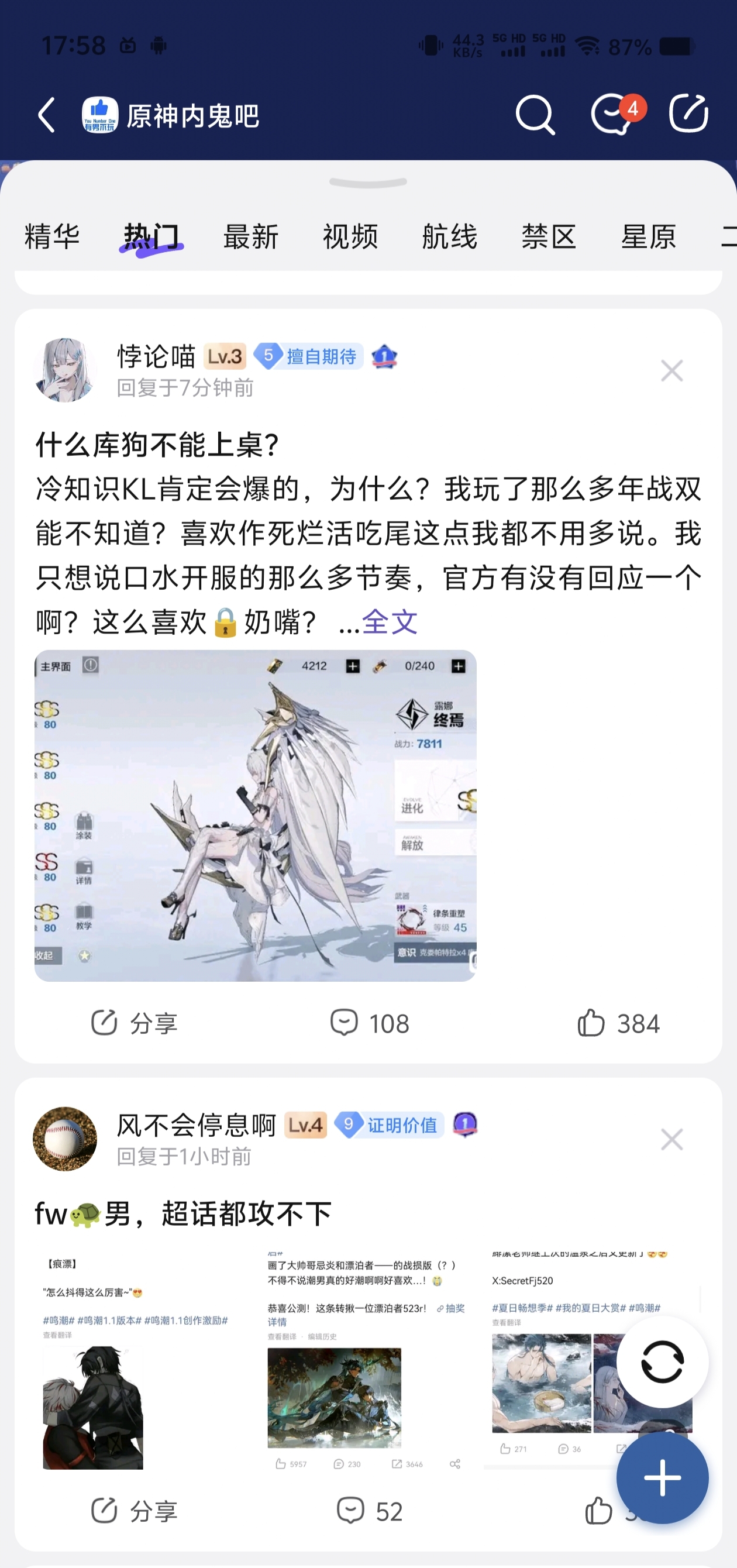
Task: Like 悖论喵's post with 384 likes
Action: click(618, 1023)
